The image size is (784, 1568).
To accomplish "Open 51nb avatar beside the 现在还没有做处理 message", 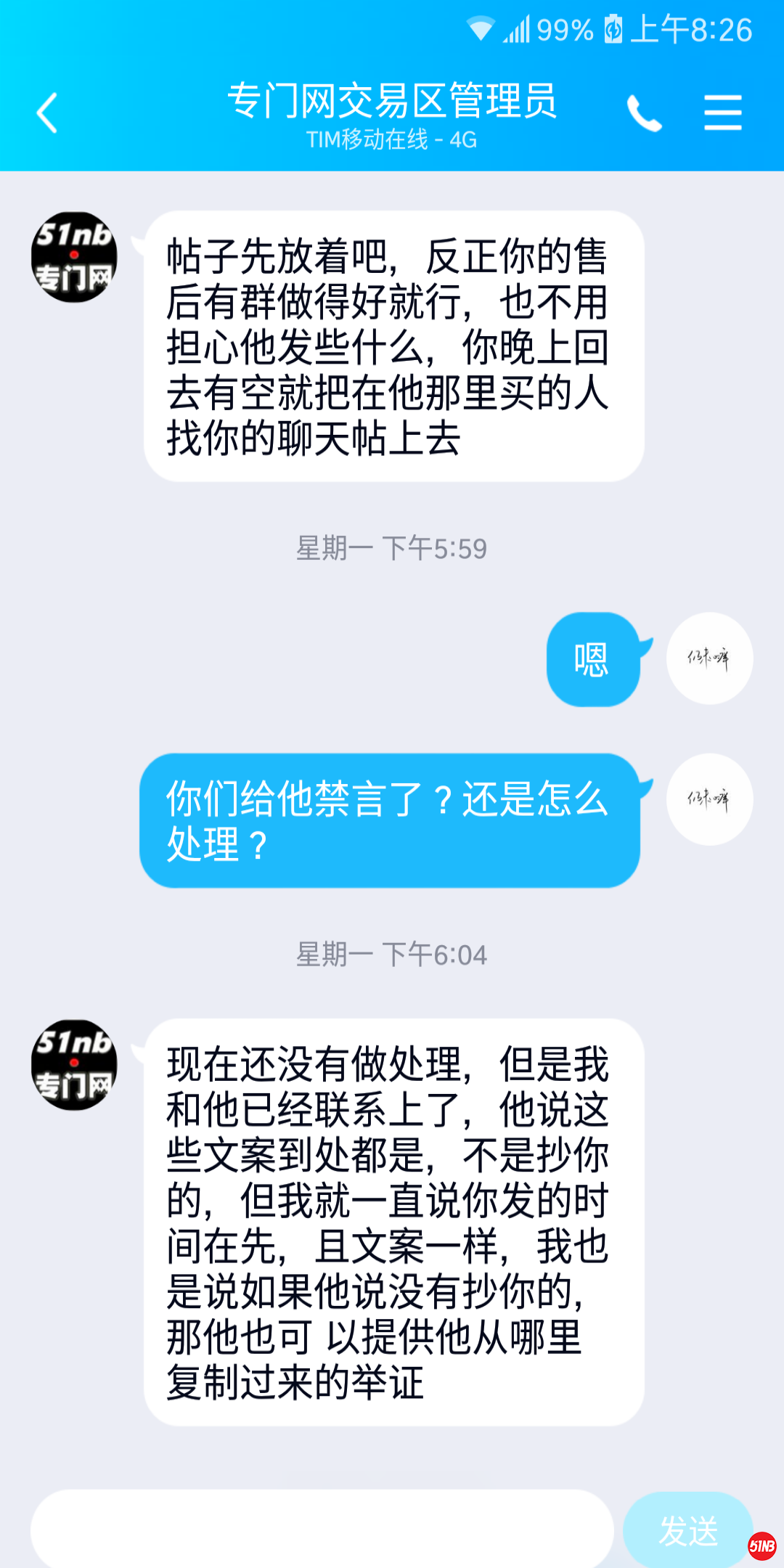I will 74,1065.
